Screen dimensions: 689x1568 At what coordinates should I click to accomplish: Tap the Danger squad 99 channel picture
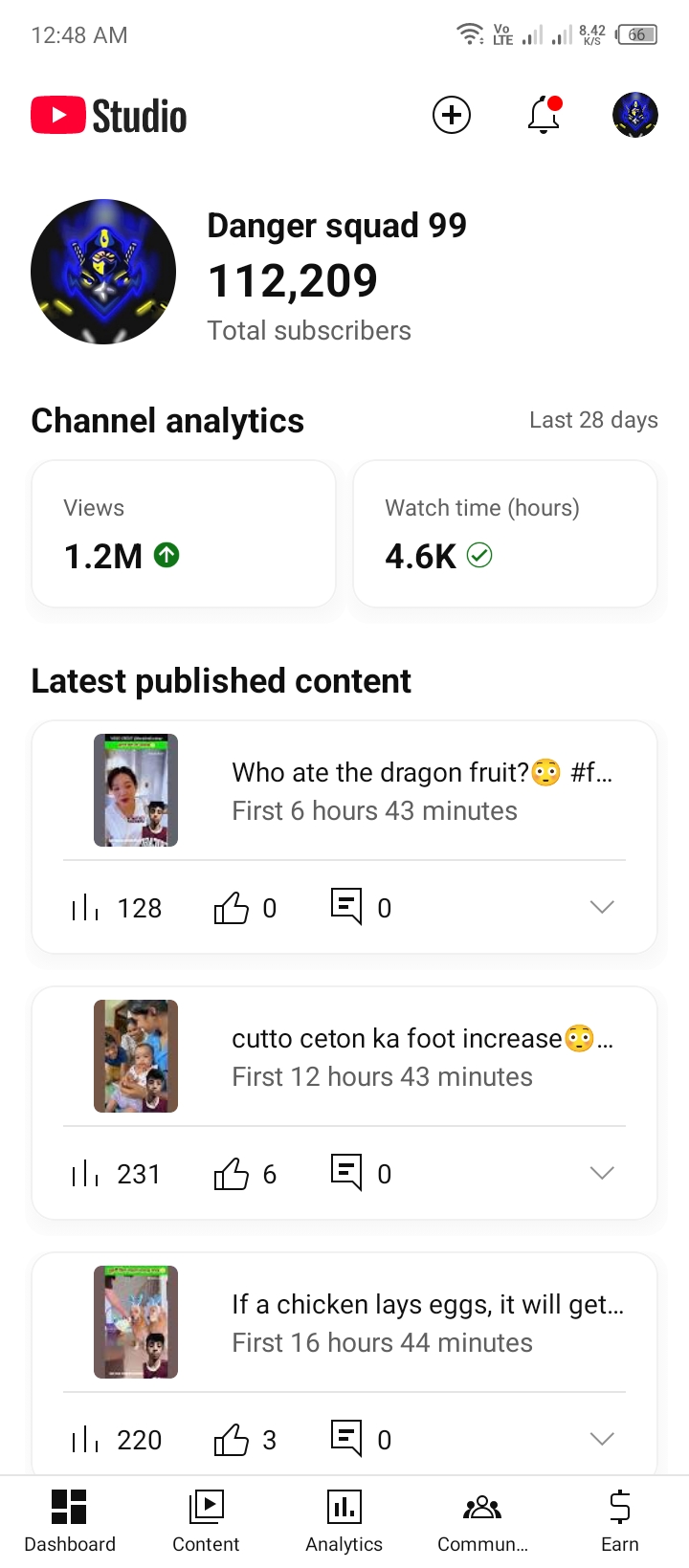click(x=103, y=272)
